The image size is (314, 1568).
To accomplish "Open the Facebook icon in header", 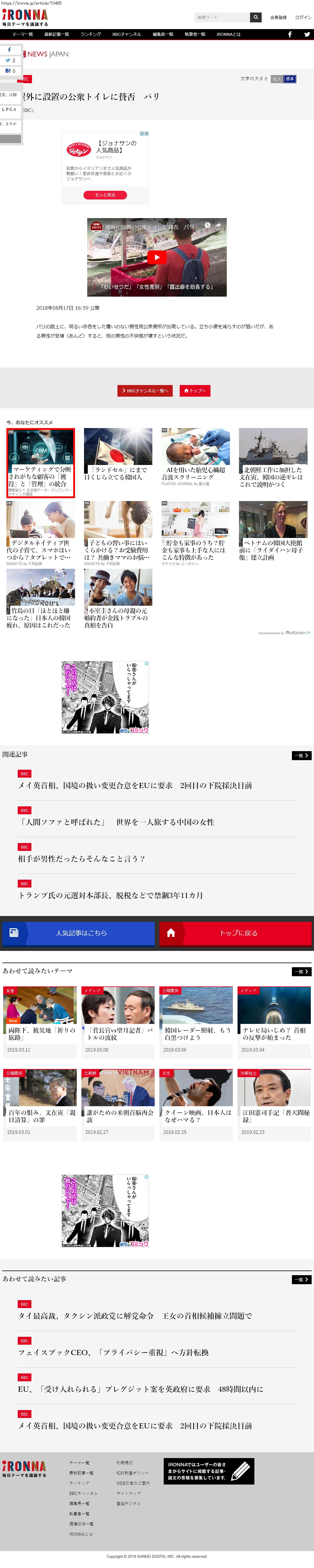I will 290,34.
